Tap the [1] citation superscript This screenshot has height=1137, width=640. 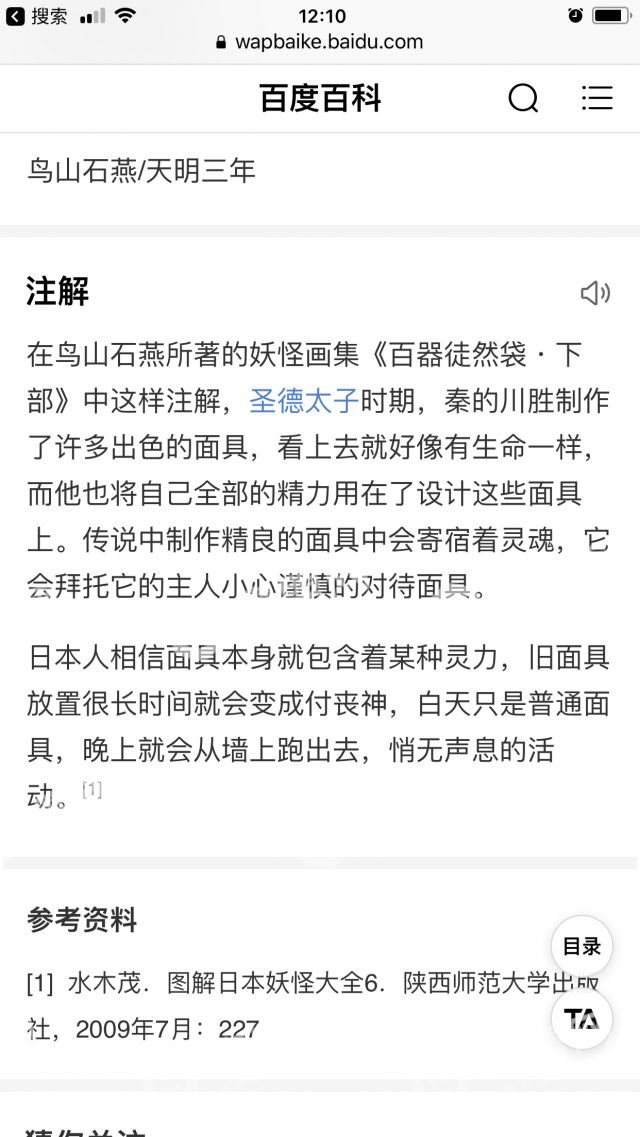[92, 790]
